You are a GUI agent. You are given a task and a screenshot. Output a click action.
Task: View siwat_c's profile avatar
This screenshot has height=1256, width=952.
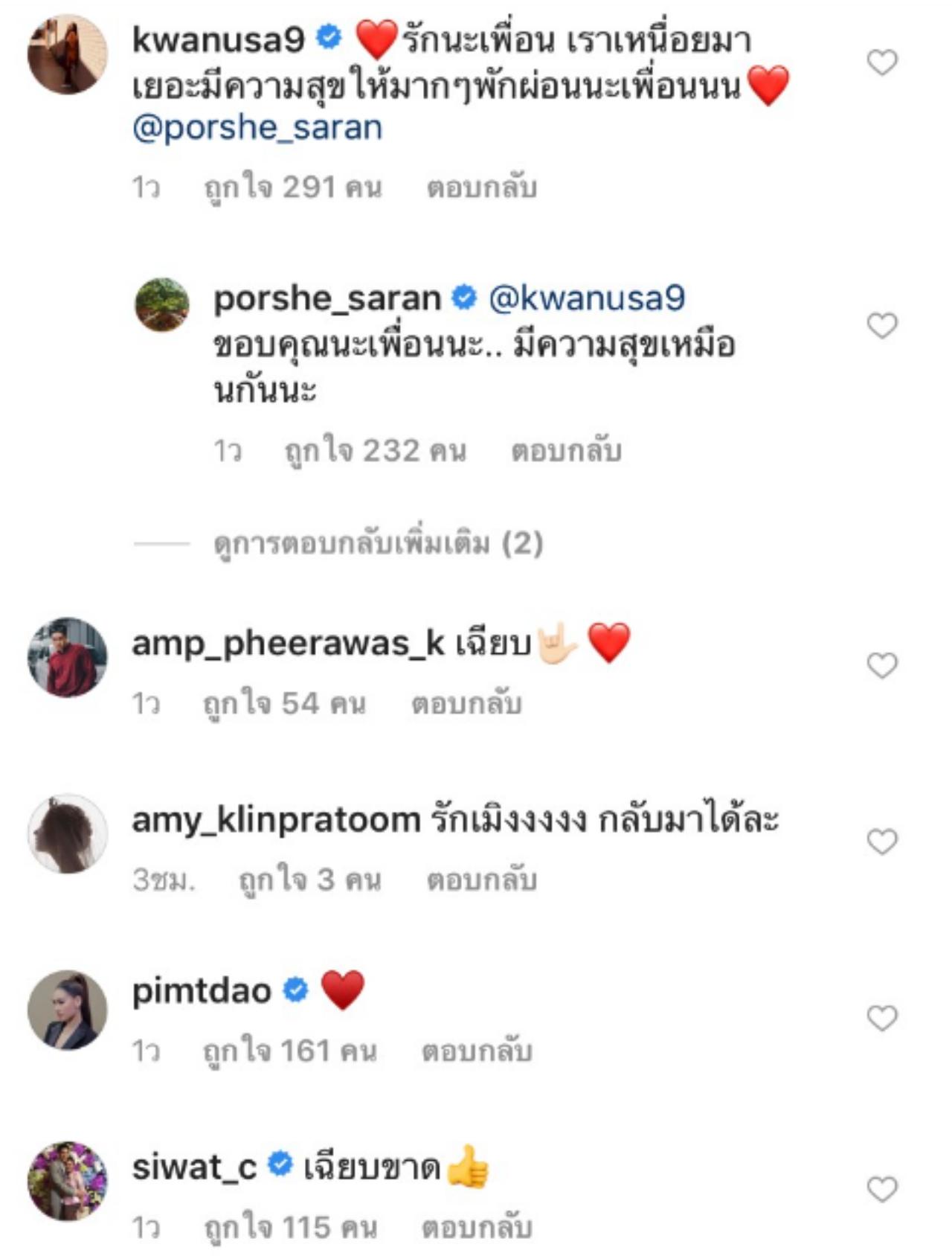click(68, 1181)
